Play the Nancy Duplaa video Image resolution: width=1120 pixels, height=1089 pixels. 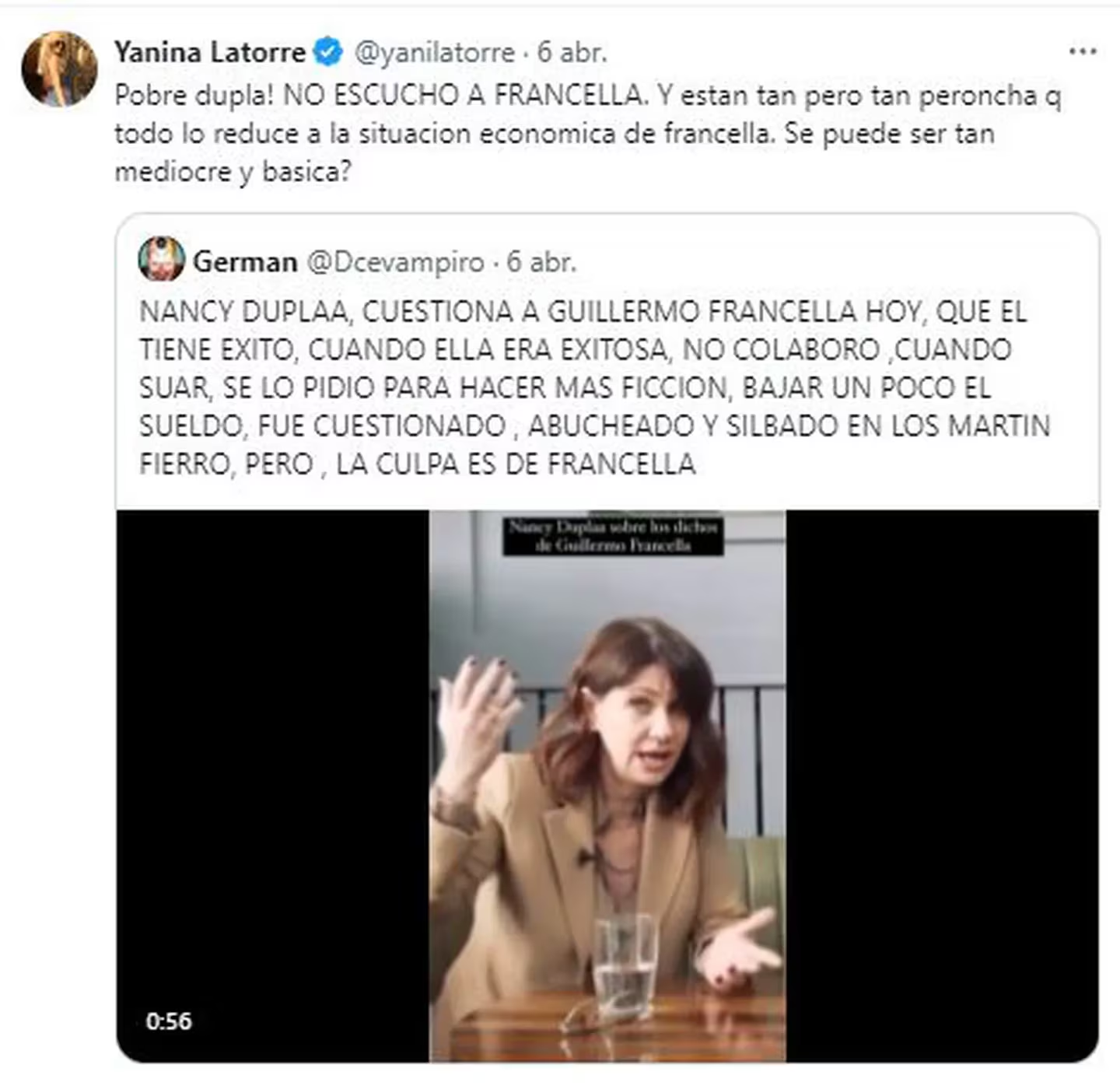click(x=607, y=786)
